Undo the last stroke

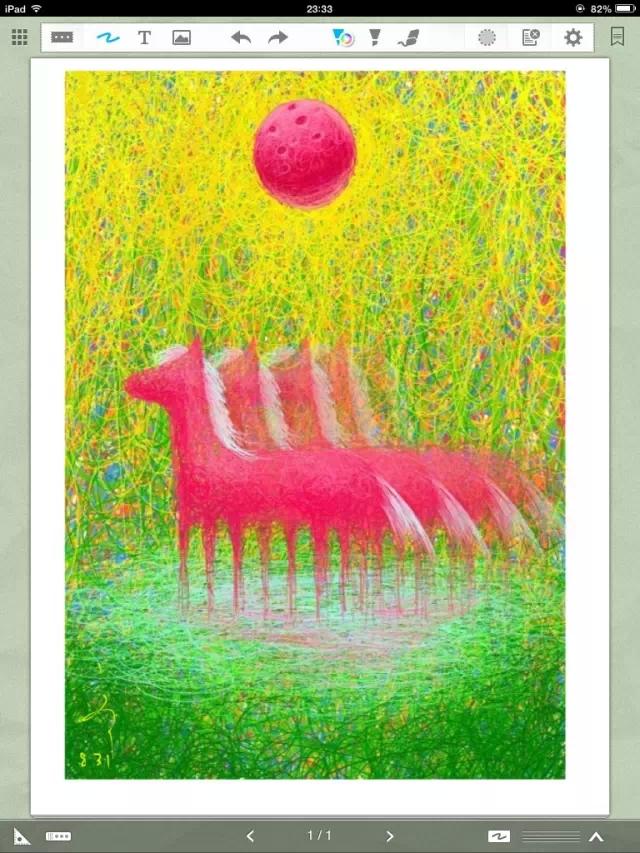(x=241, y=38)
